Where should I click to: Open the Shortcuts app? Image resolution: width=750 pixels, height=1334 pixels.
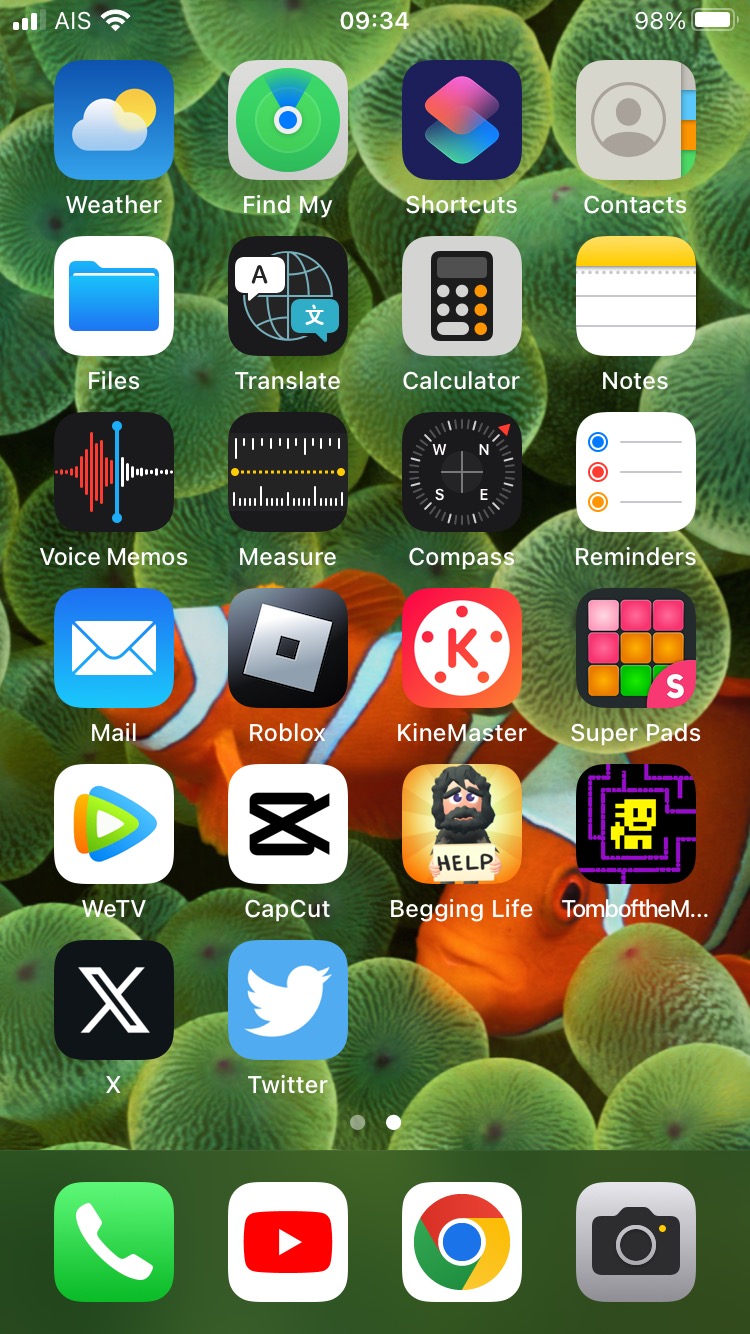(x=462, y=120)
